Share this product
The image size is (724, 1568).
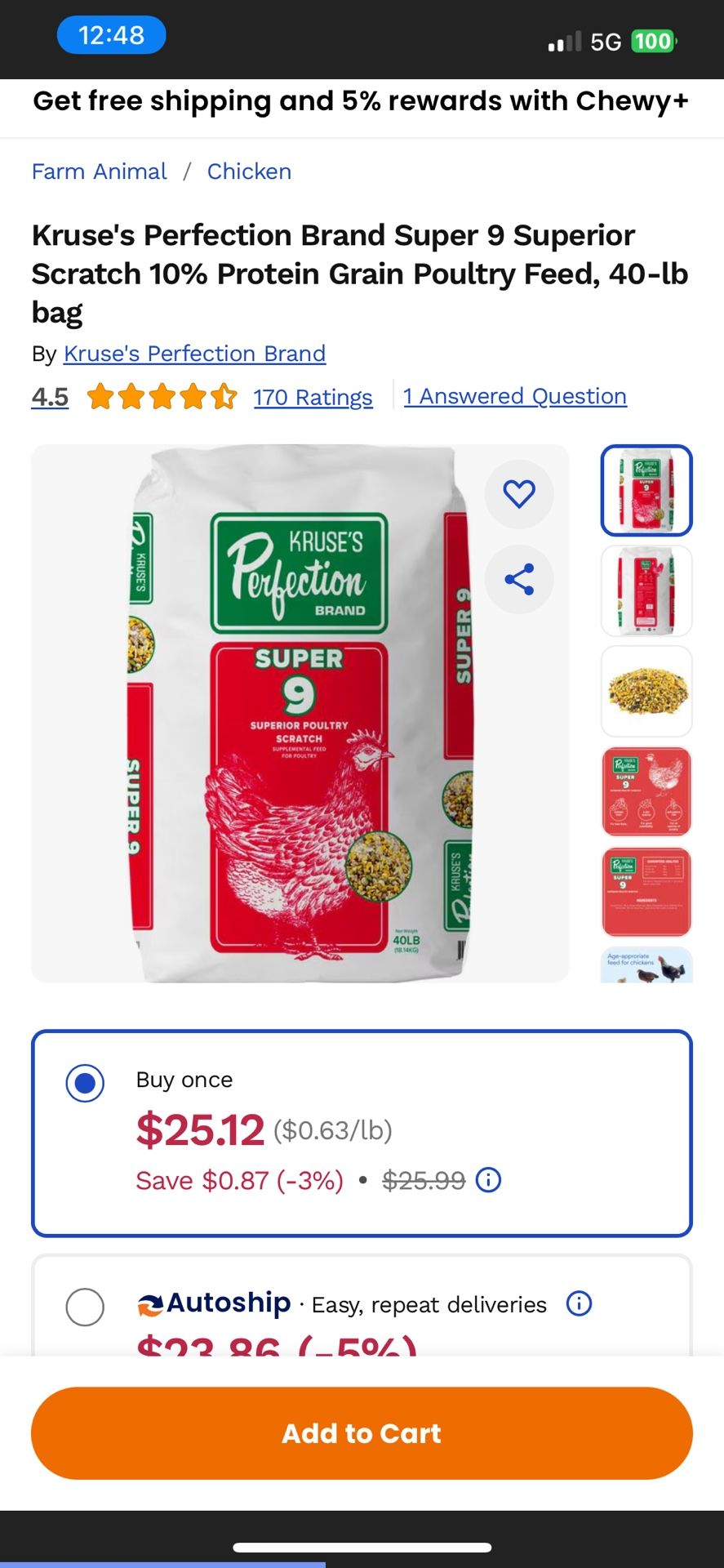pos(518,579)
